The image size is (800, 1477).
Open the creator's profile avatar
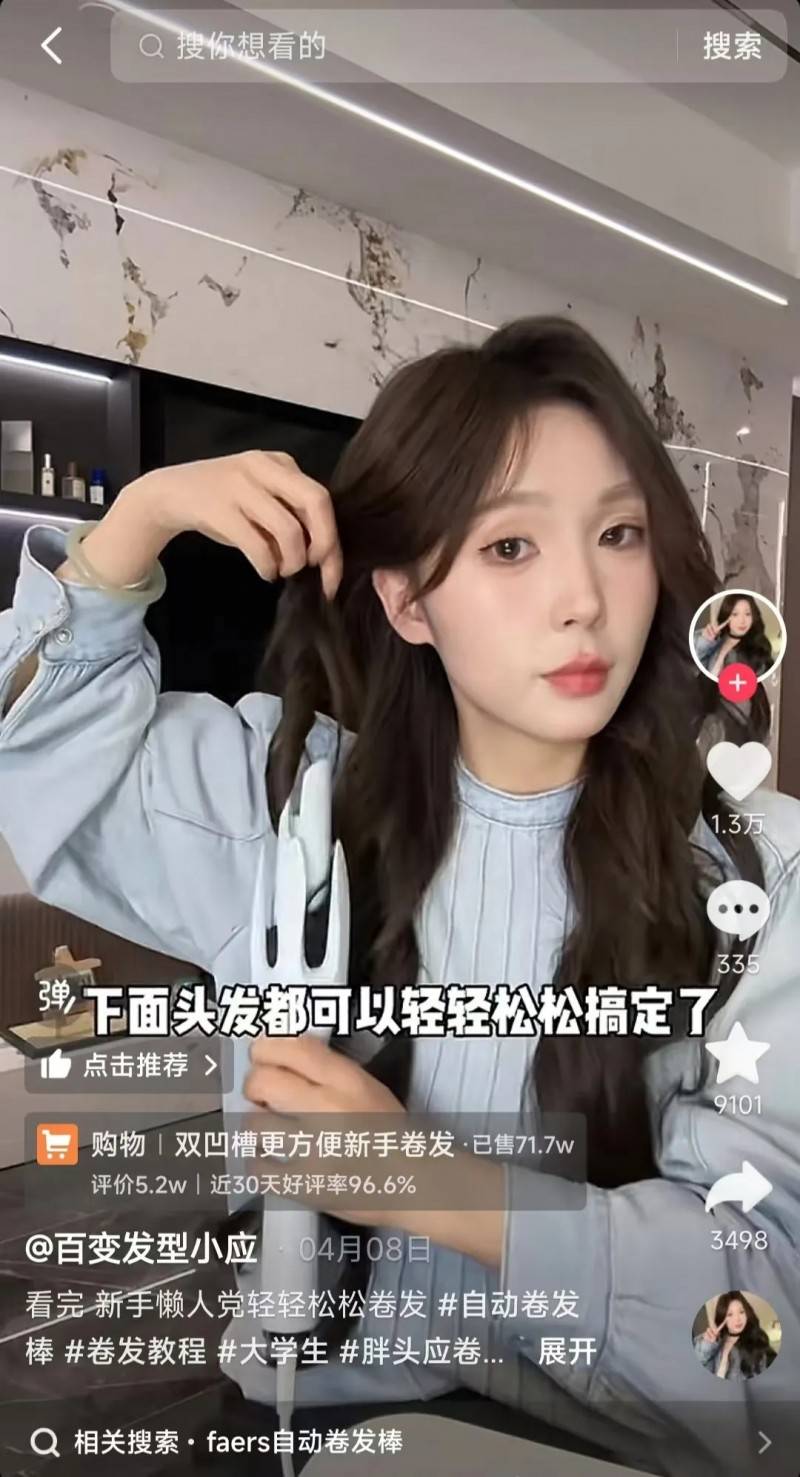(737, 637)
